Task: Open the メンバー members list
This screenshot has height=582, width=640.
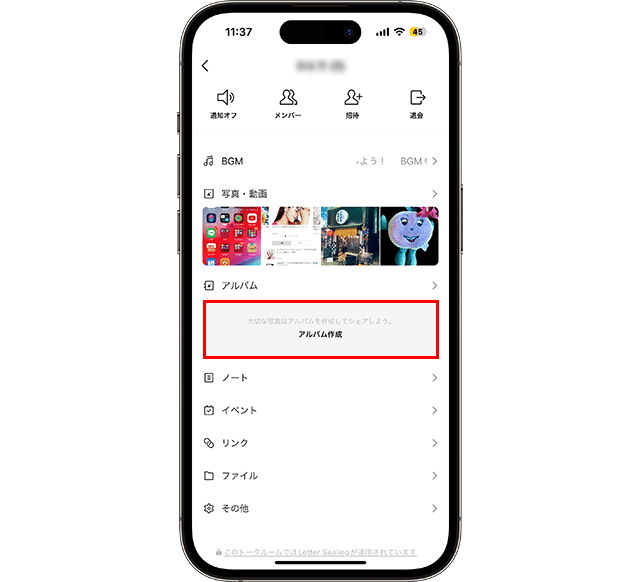Action: click(288, 104)
